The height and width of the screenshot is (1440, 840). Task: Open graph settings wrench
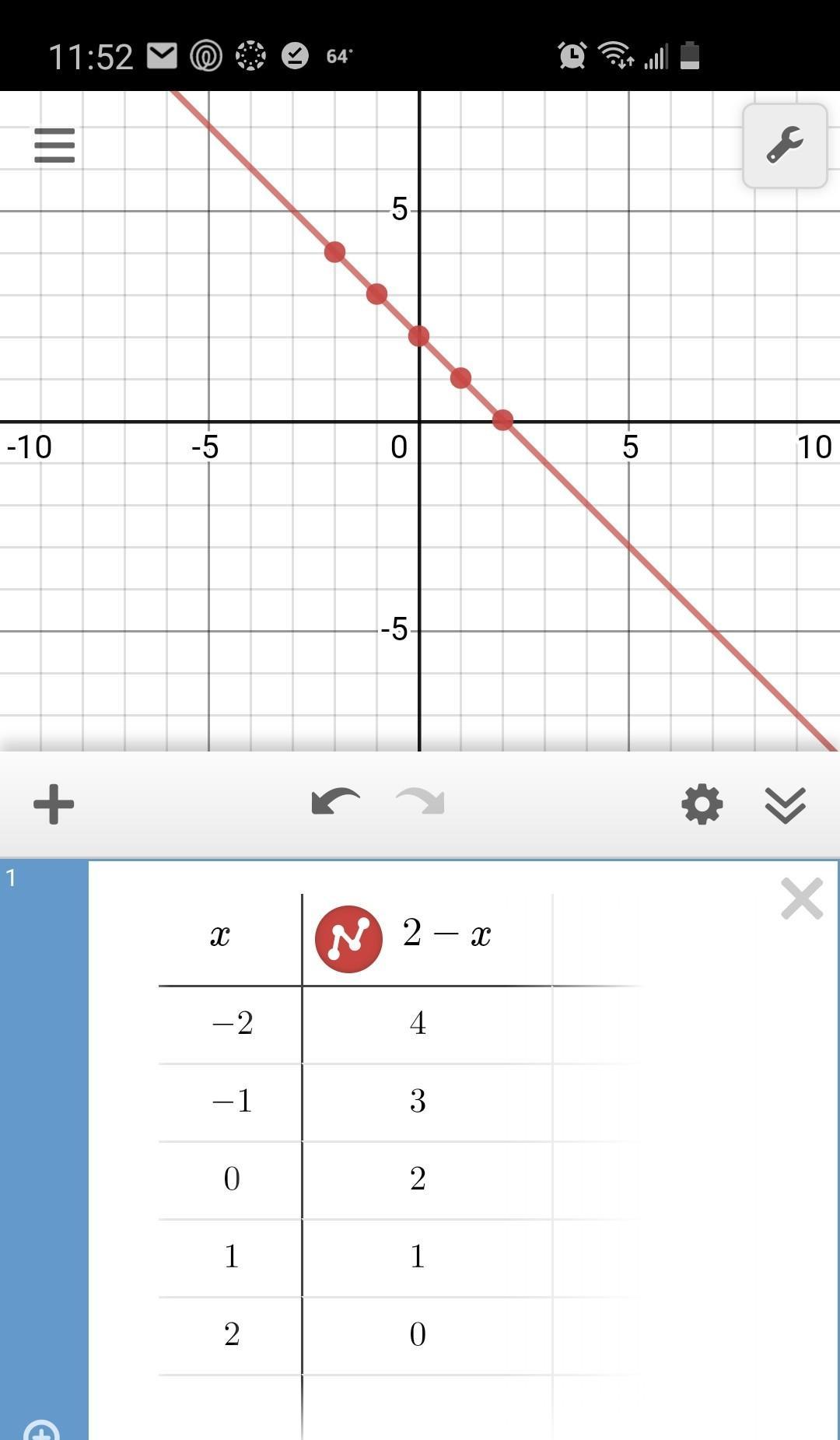pos(785,145)
